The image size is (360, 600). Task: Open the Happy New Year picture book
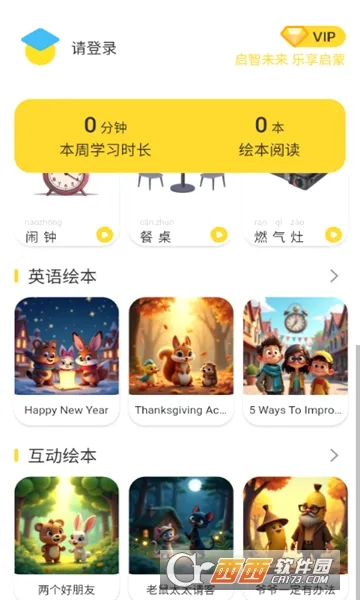67,361
